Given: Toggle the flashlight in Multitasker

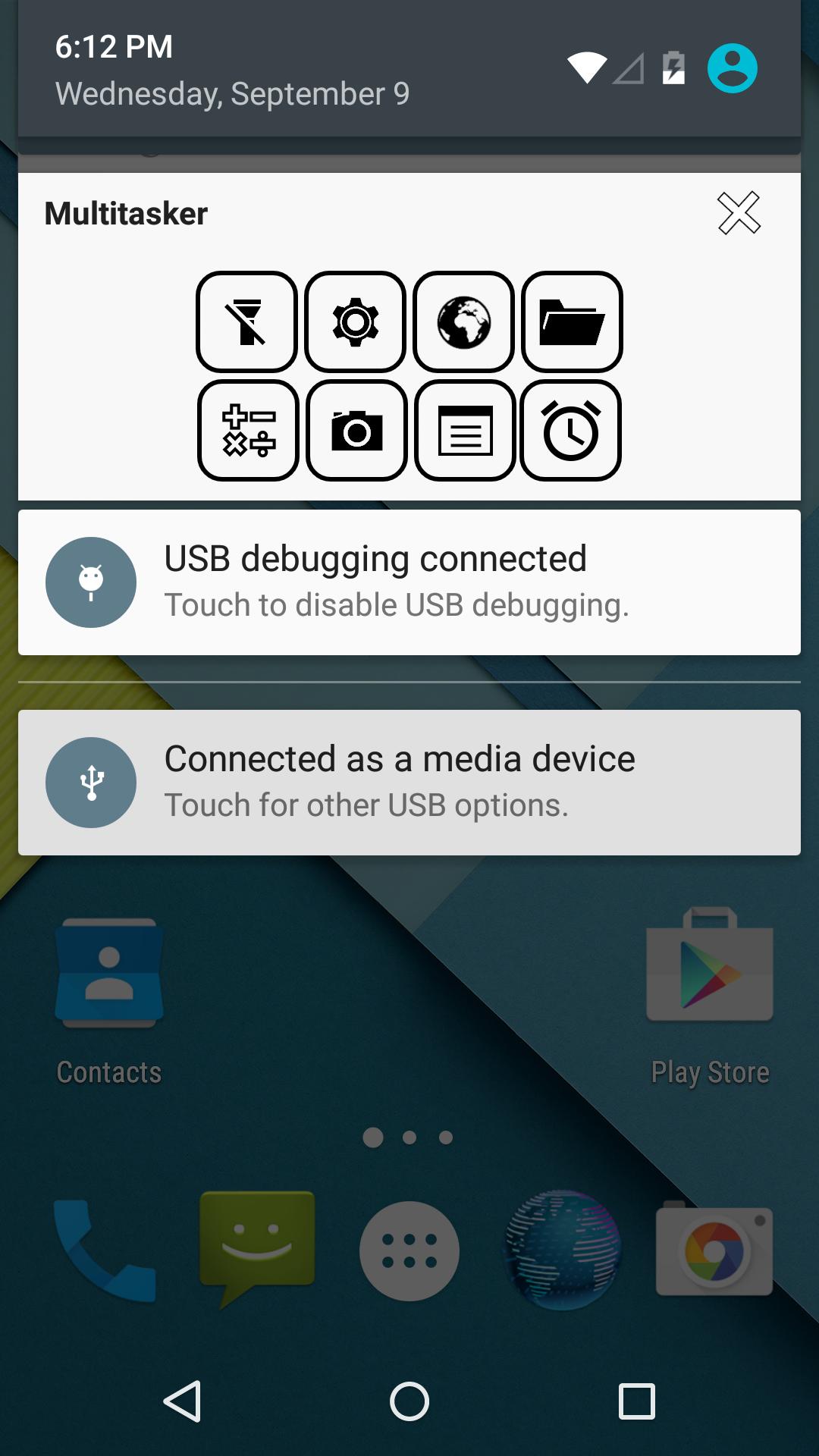Looking at the screenshot, I should 246,322.
